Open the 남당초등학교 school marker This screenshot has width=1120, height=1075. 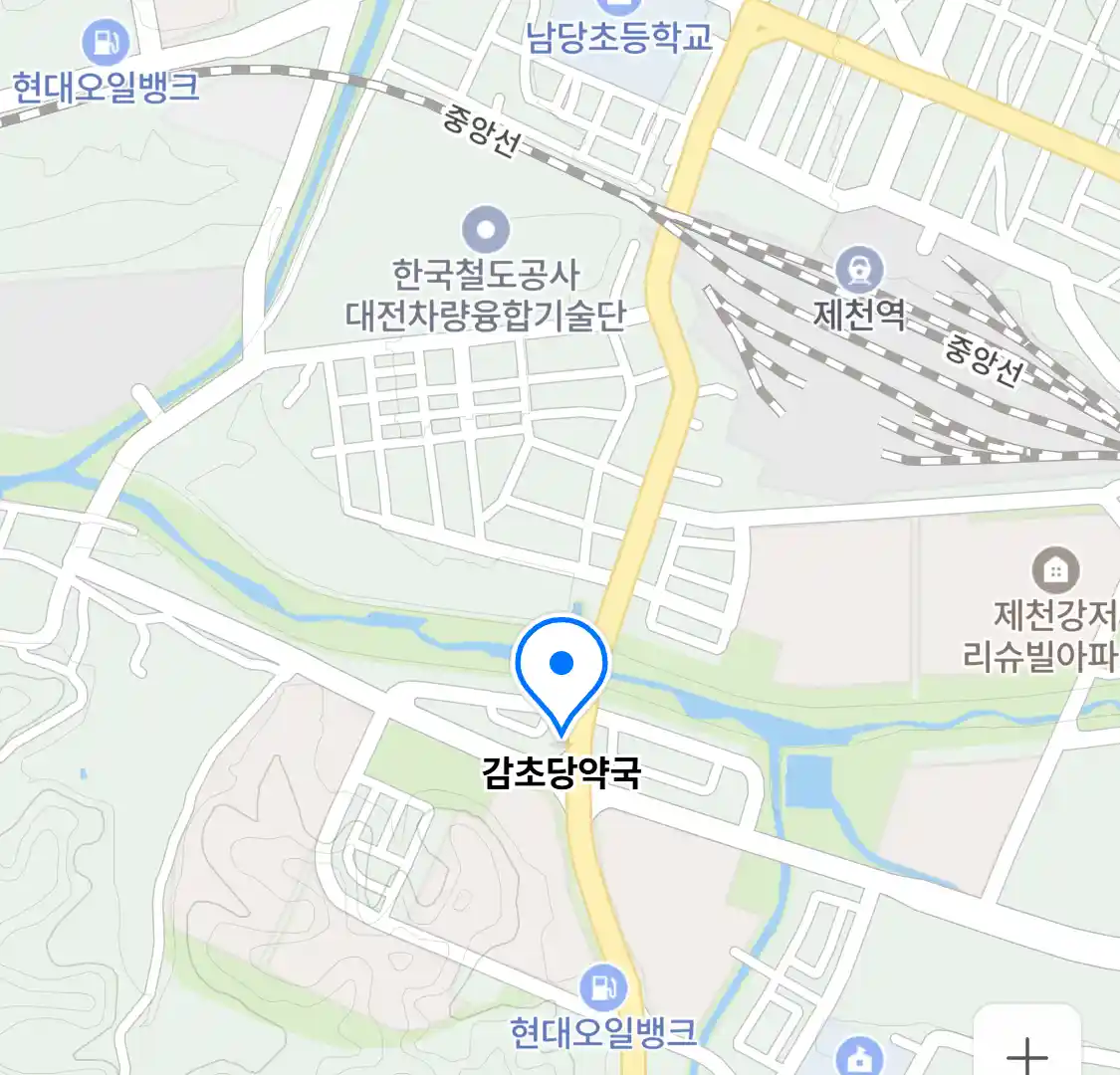point(619,36)
